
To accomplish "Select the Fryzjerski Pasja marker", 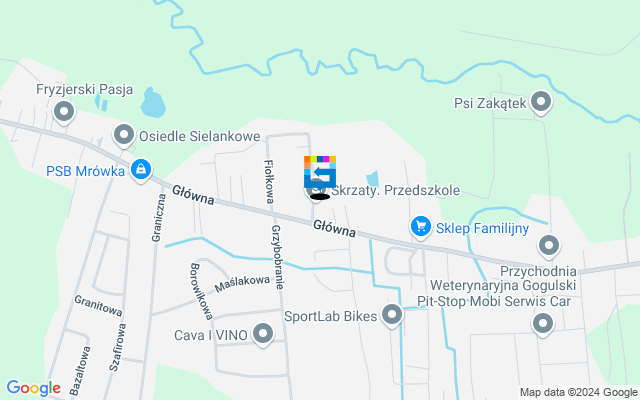I will tap(65, 113).
